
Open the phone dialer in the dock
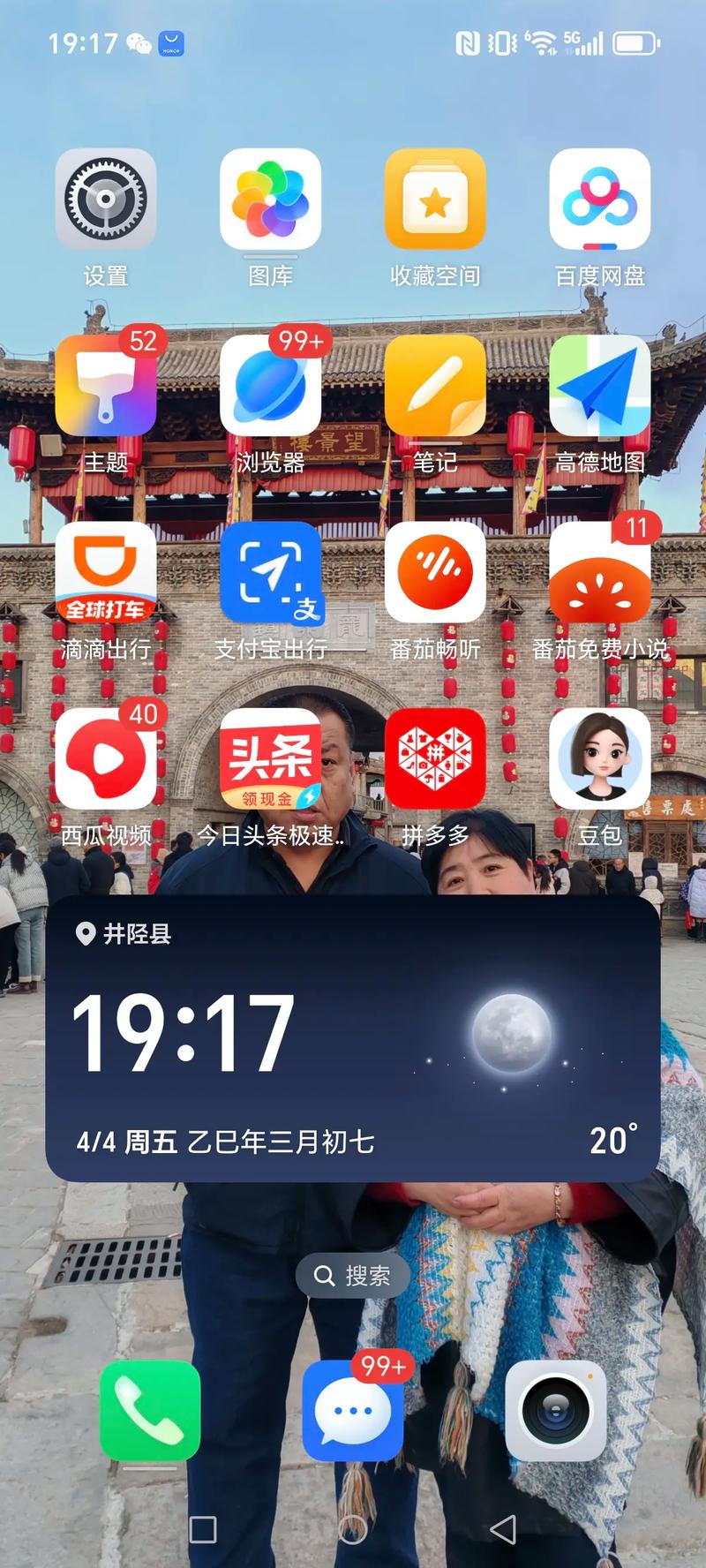150,1411
